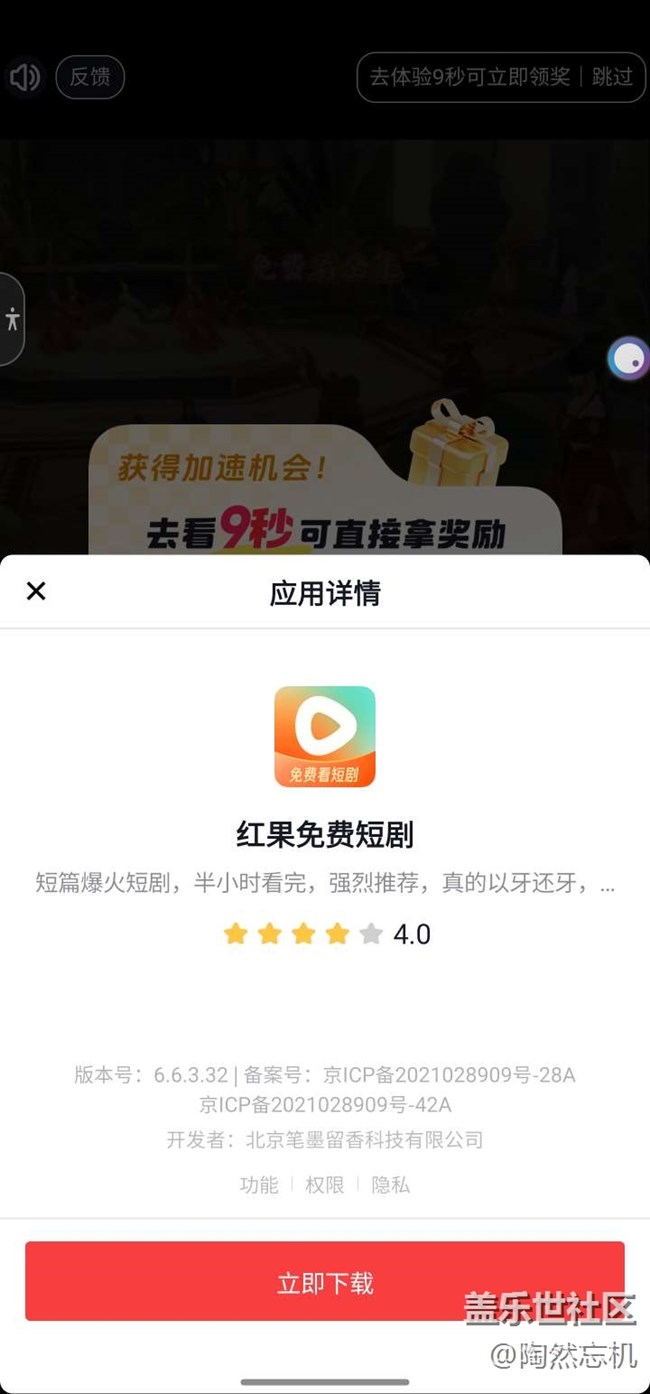Screen dimensions: 650x1394
Task: Tap 立即下载 to download the app
Action: (x=325, y=1281)
